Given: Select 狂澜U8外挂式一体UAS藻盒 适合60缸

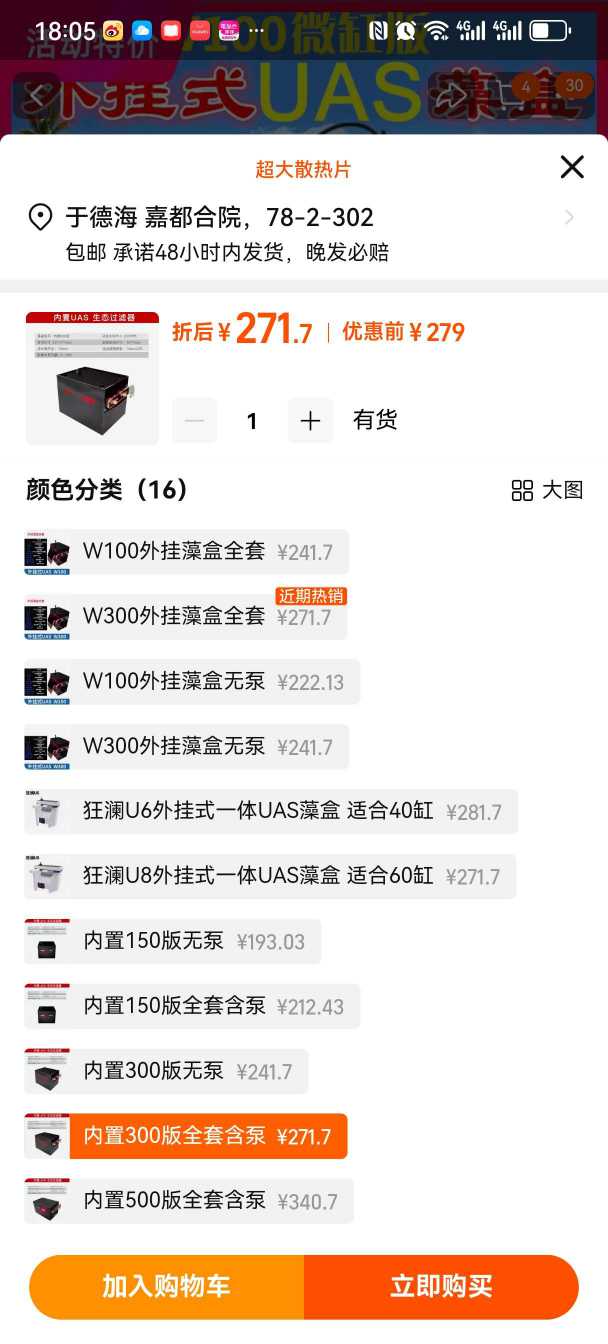Looking at the screenshot, I should pyautogui.click(x=270, y=877).
